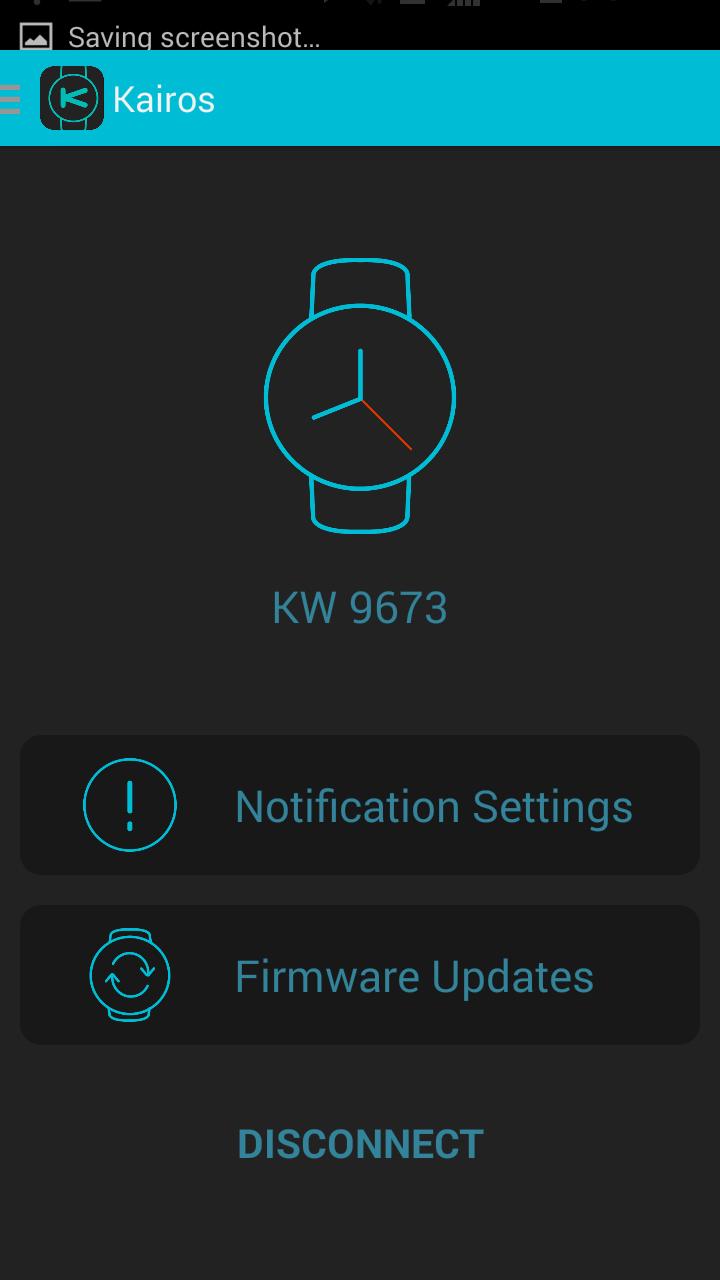Select the Notification Settings row panel
The width and height of the screenshot is (720, 1280).
click(360, 805)
